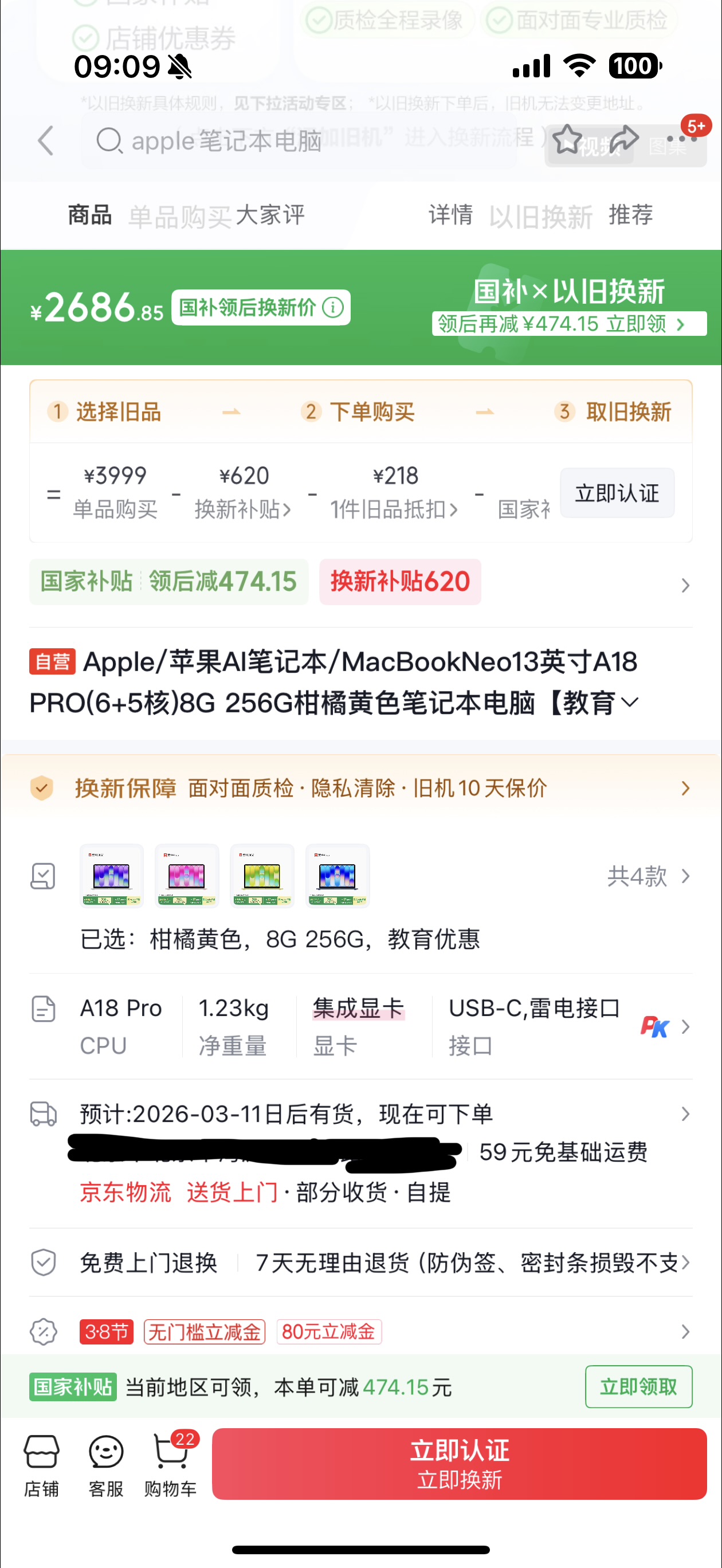Image resolution: width=722 pixels, height=1568 pixels.
Task: Open 1件旧品抵扣 ¥218 details
Action: (394, 492)
